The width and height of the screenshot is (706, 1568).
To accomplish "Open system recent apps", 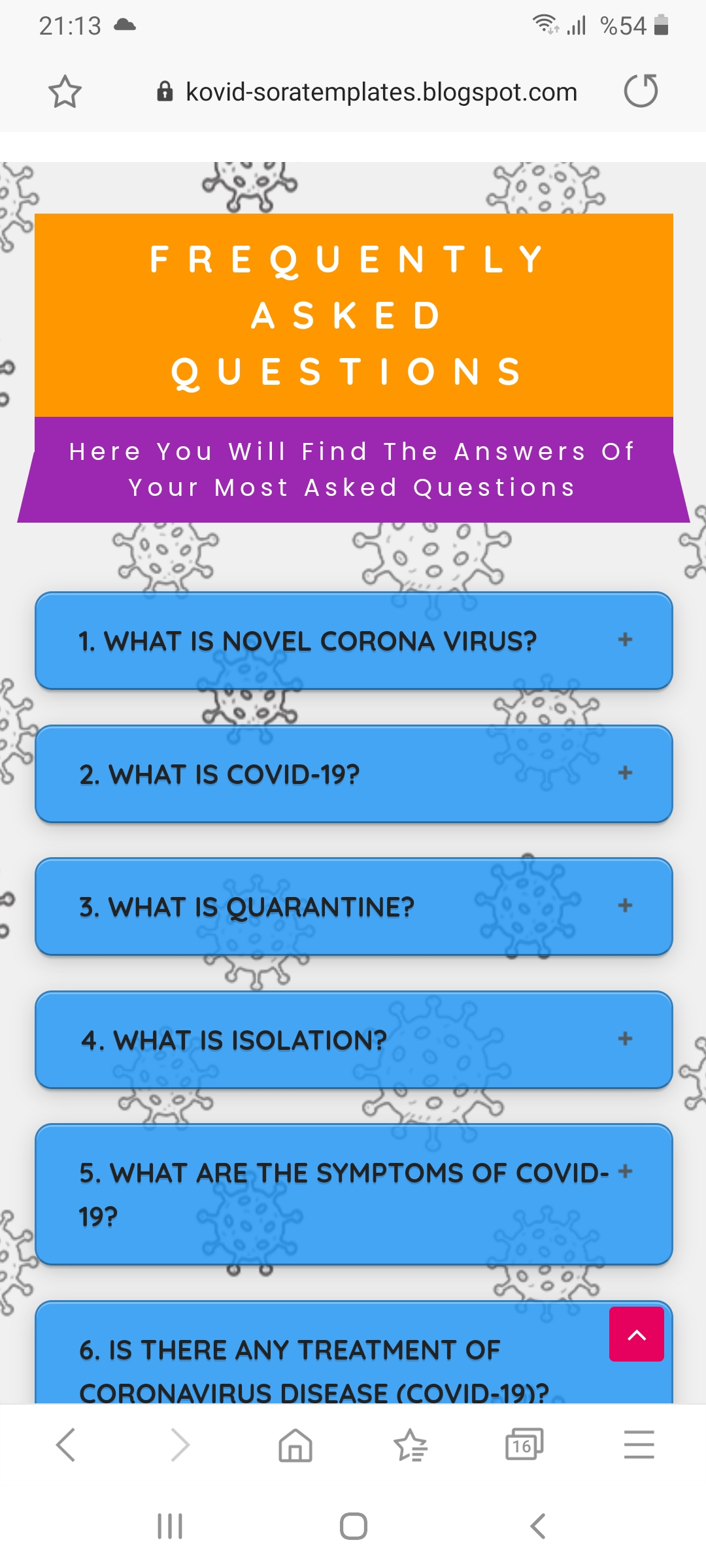I will click(170, 1526).
